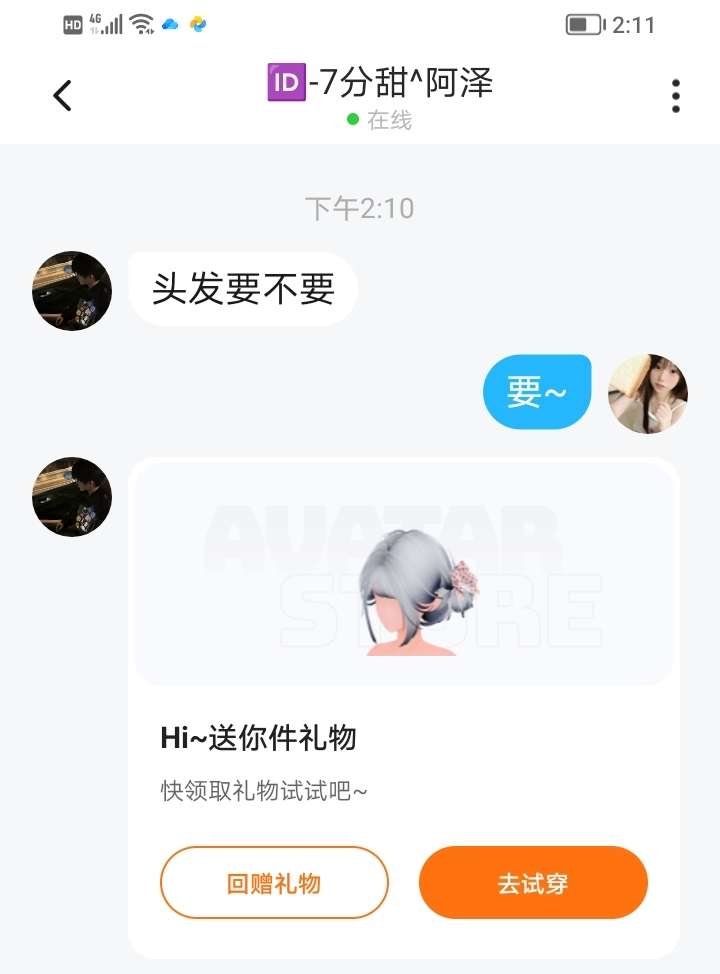Open the gifted hairstyle preview card
The width and height of the screenshot is (720, 974).
pos(404,576)
